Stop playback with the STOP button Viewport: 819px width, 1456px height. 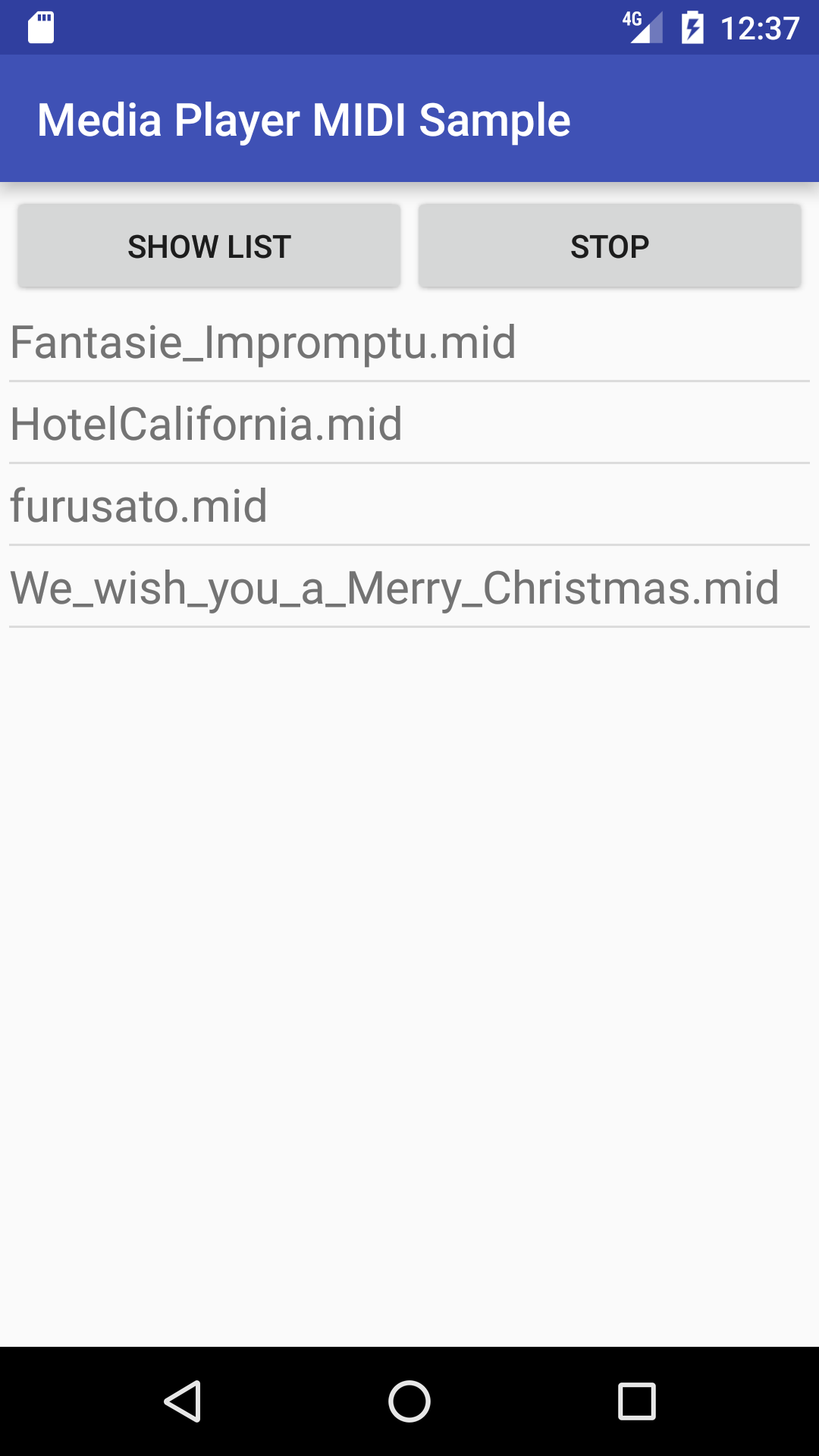(x=610, y=246)
